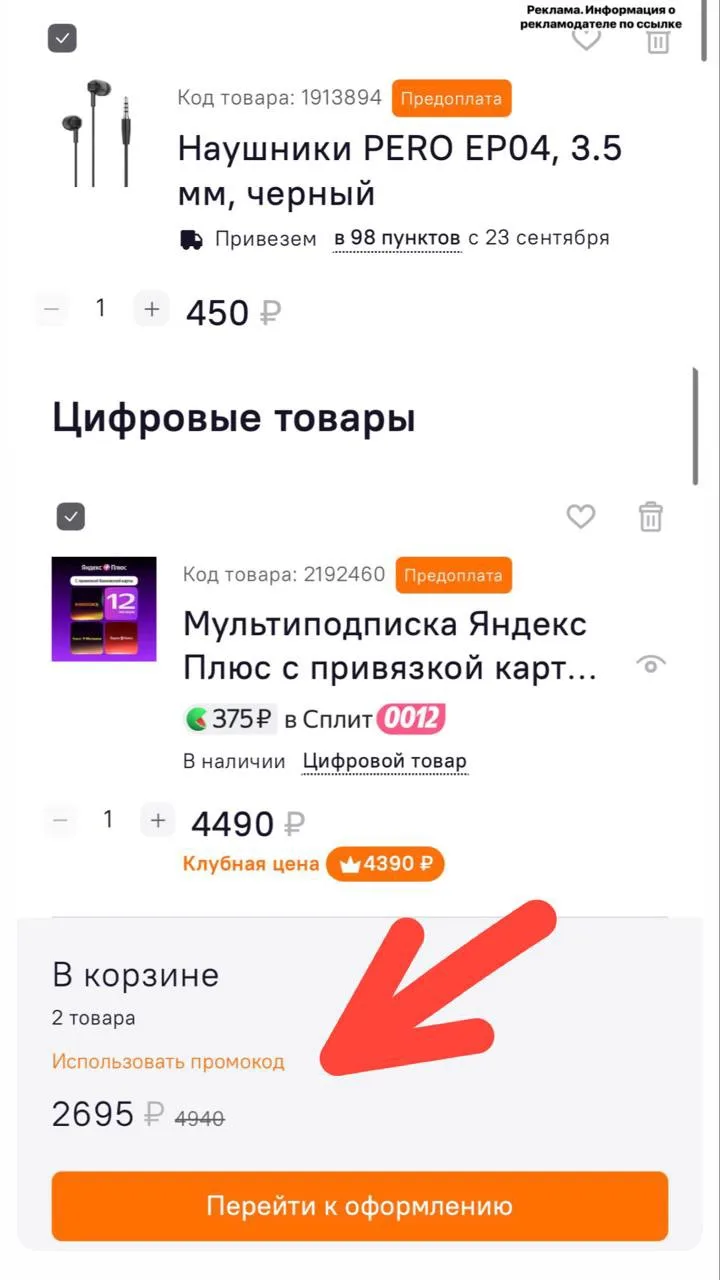The height and width of the screenshot is (1280, 720).
Task: Open the «в 98 пунктов» pickup points link
Action: [x=397, y=239]
